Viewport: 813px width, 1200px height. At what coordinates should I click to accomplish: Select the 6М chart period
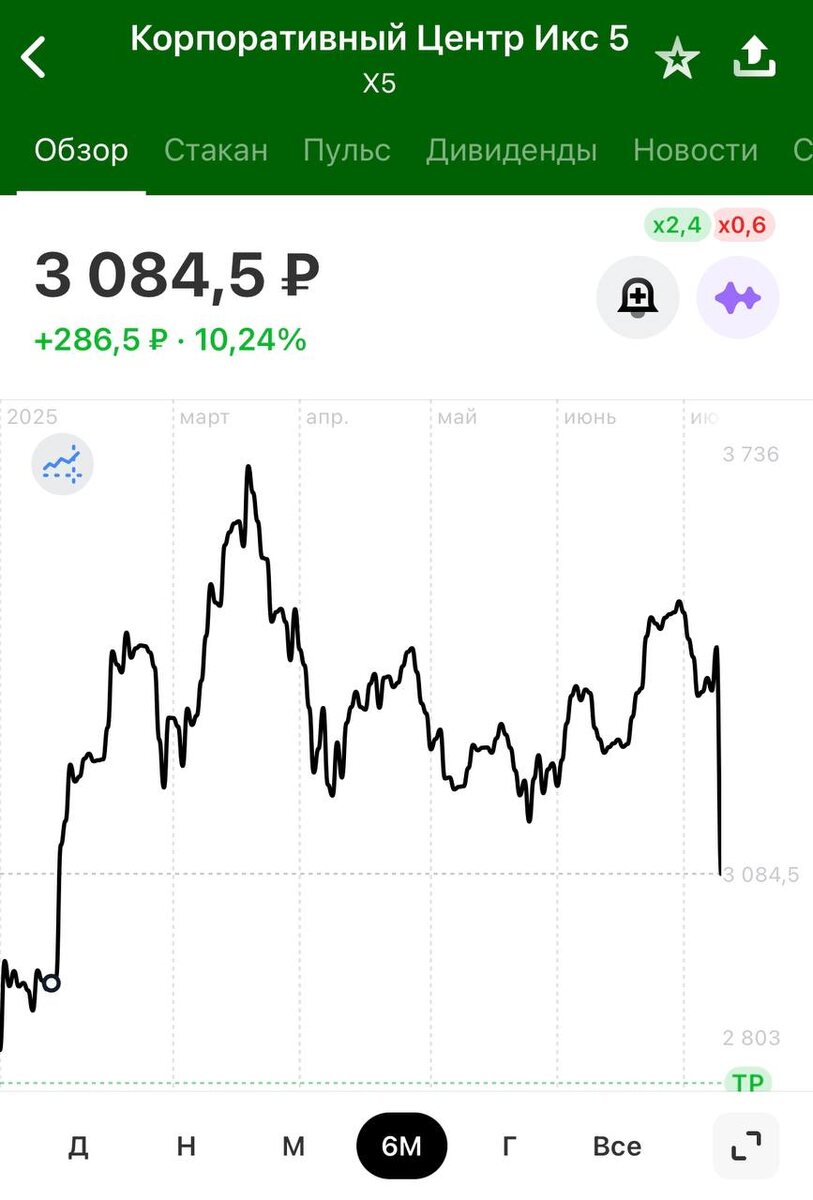point(402,1146)
